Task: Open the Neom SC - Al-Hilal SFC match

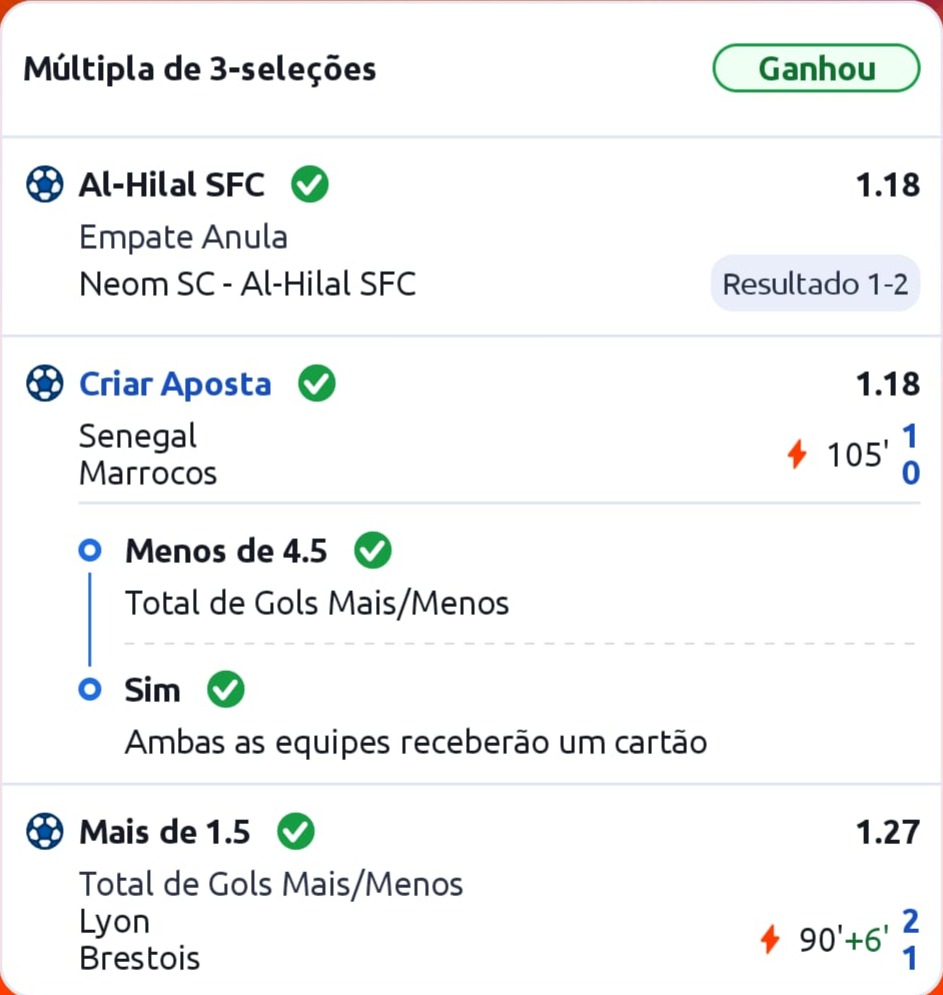Action: [x=247, y=285]
